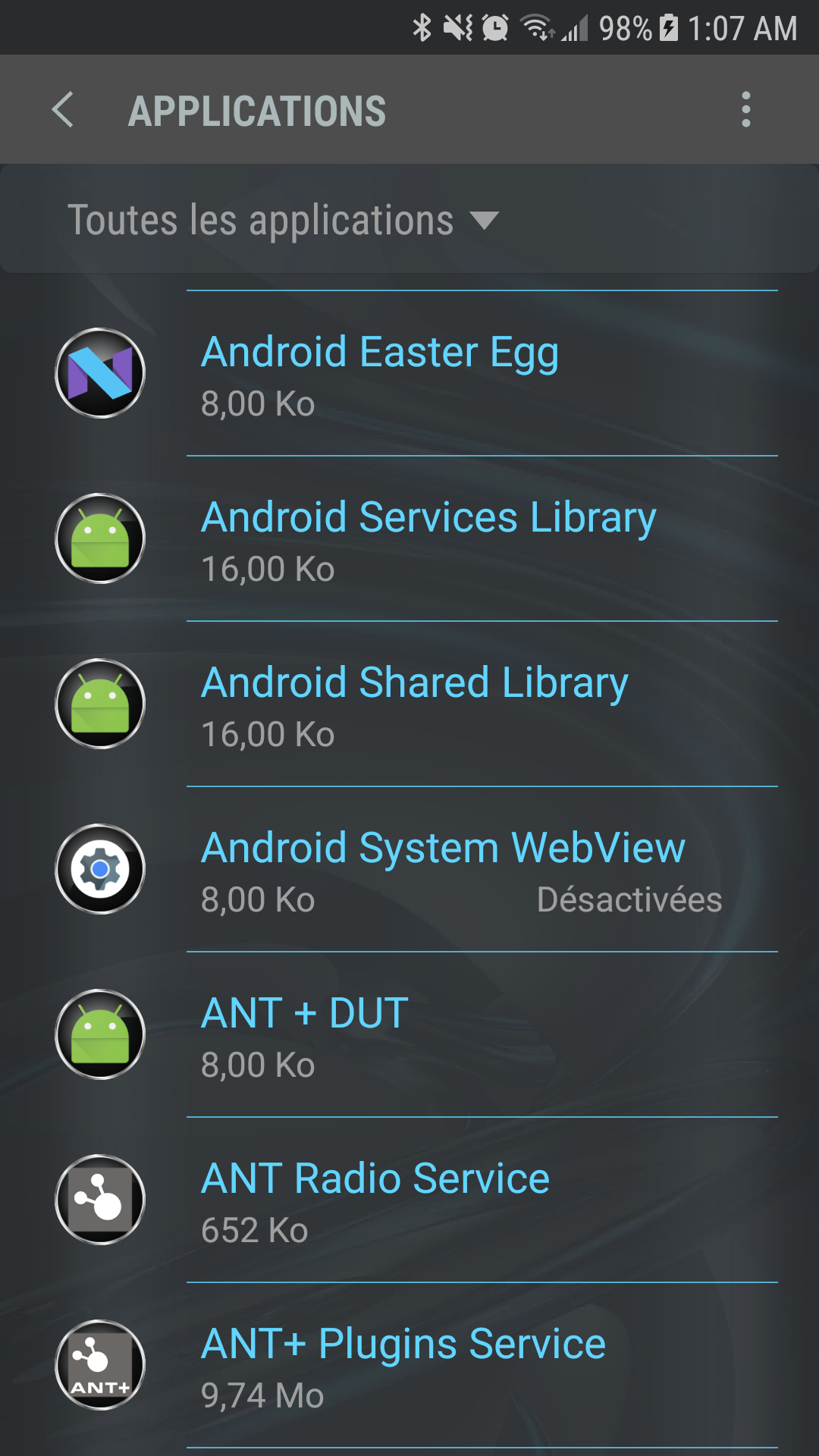Open Android Easter Egg app info
The height and width of the screenshot is (1456, 819).
click(x=409, y=374)
